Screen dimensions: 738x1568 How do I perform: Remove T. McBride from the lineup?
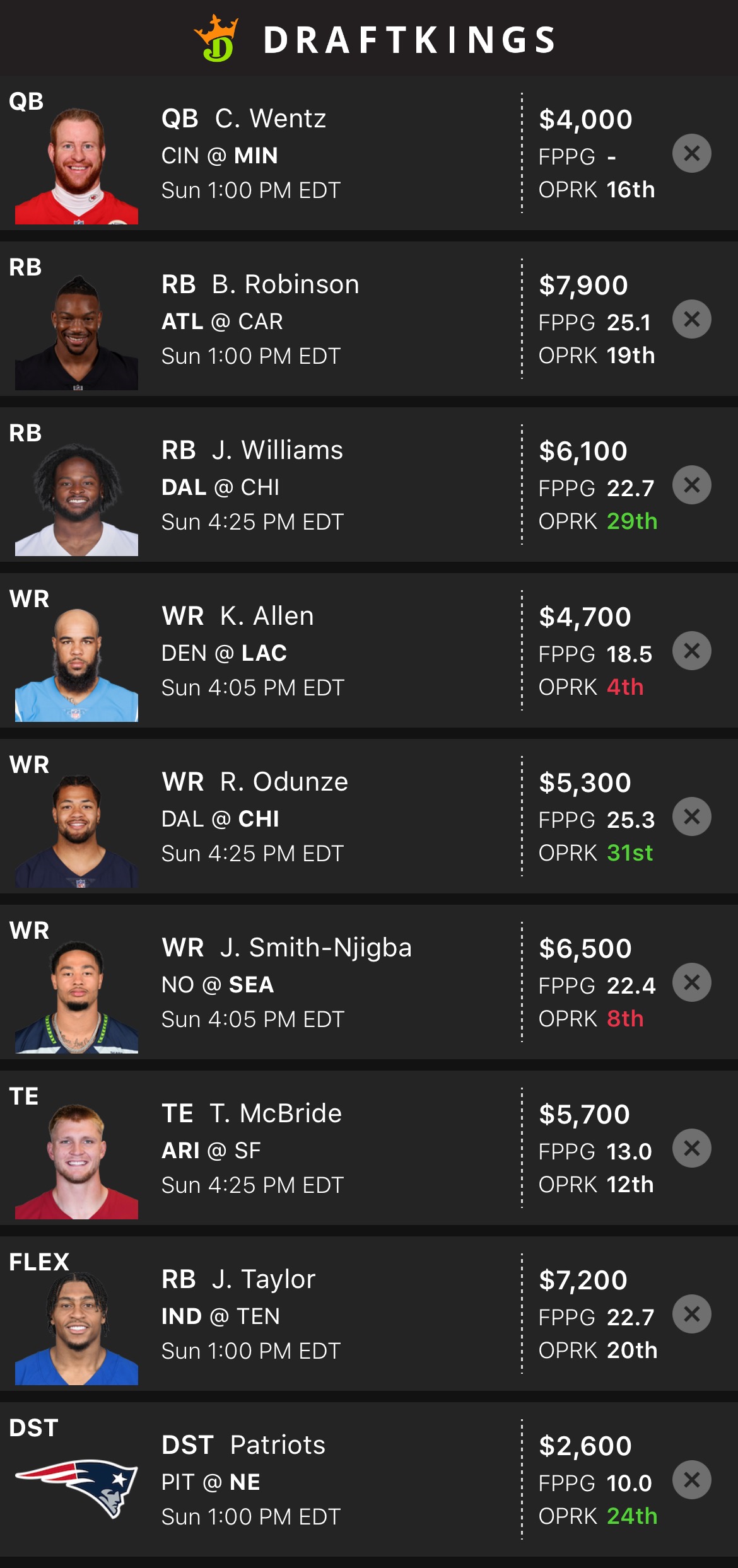(x=691, y=1148)
